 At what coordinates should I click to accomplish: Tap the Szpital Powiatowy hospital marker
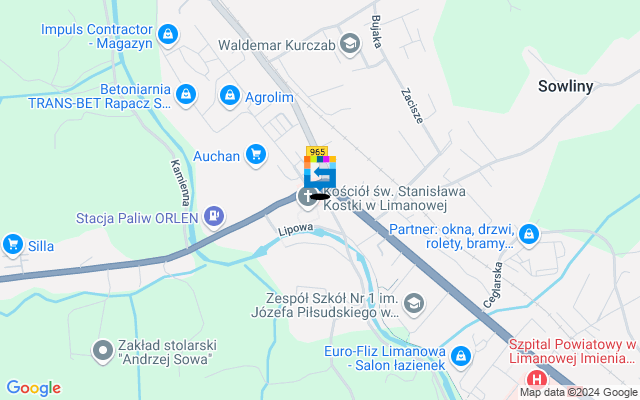coord(538,380)
